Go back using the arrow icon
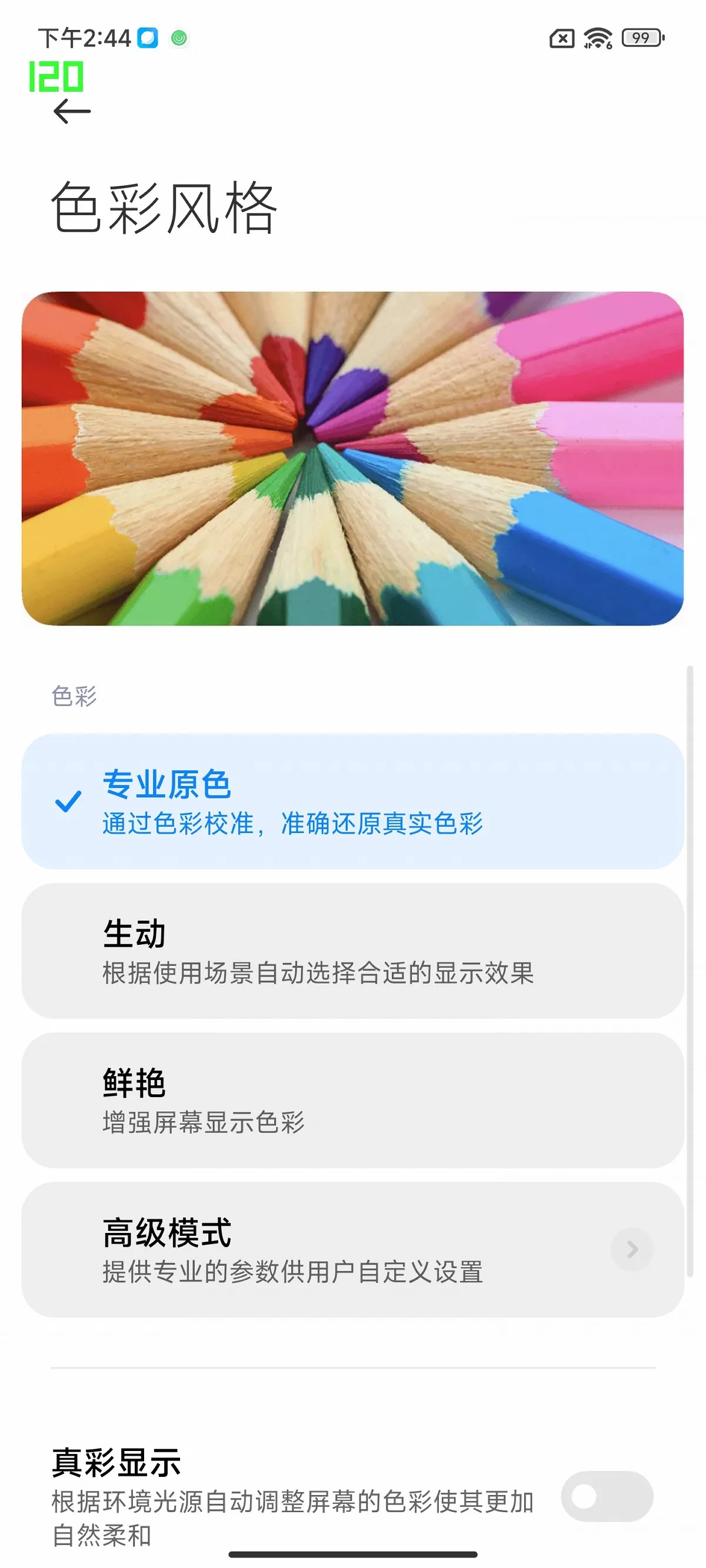Image resolution: width=706 pixels, height=1568 pixels. point(72,111)
